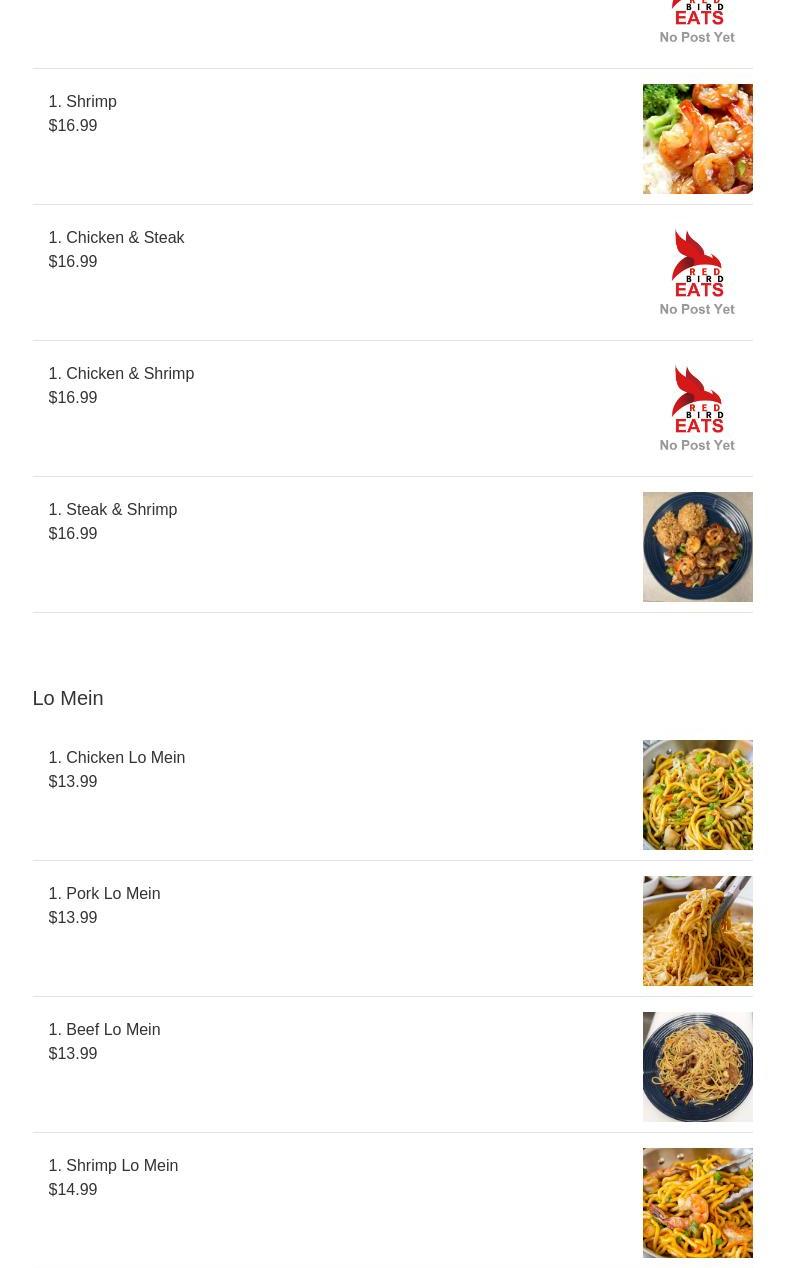The height and width of the screenshot is (1268, 785).
Task: Open the Pork Lo Mein item
Action: [113, 894]
